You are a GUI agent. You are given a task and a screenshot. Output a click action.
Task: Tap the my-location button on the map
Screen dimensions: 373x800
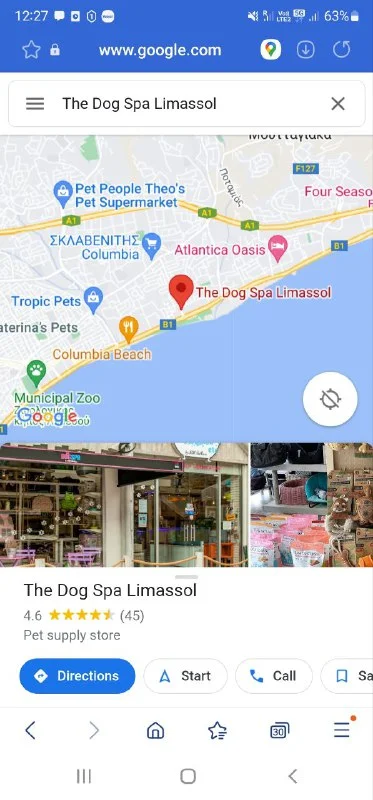pos(330,399)
